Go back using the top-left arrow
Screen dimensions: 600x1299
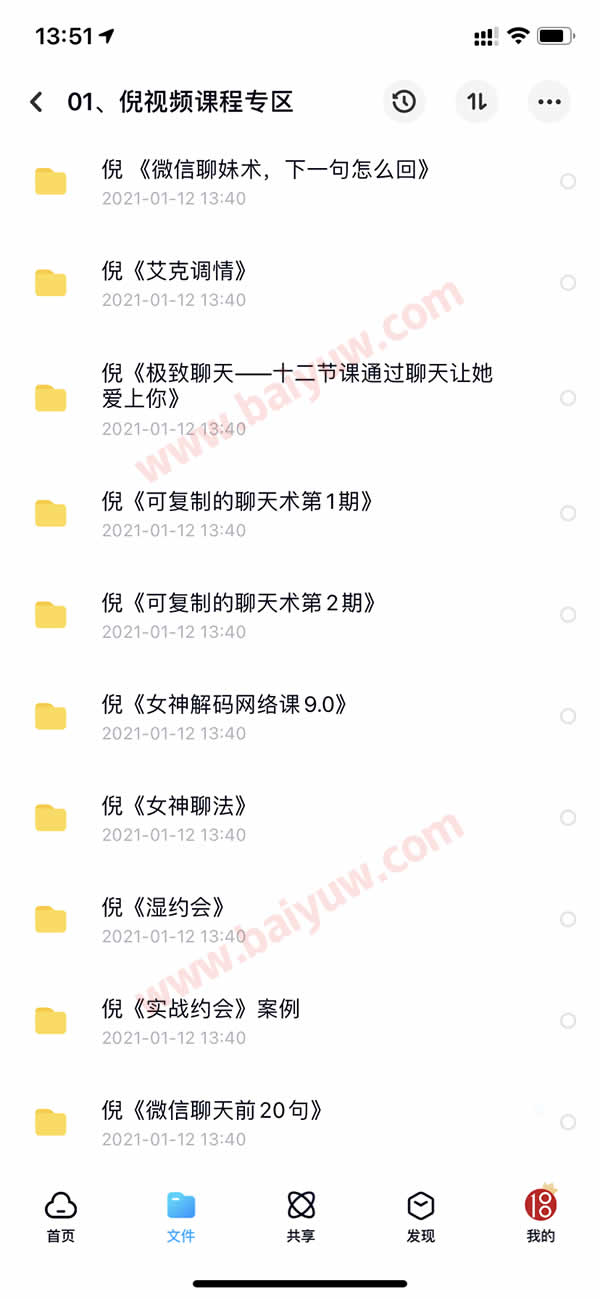(36, 102)
